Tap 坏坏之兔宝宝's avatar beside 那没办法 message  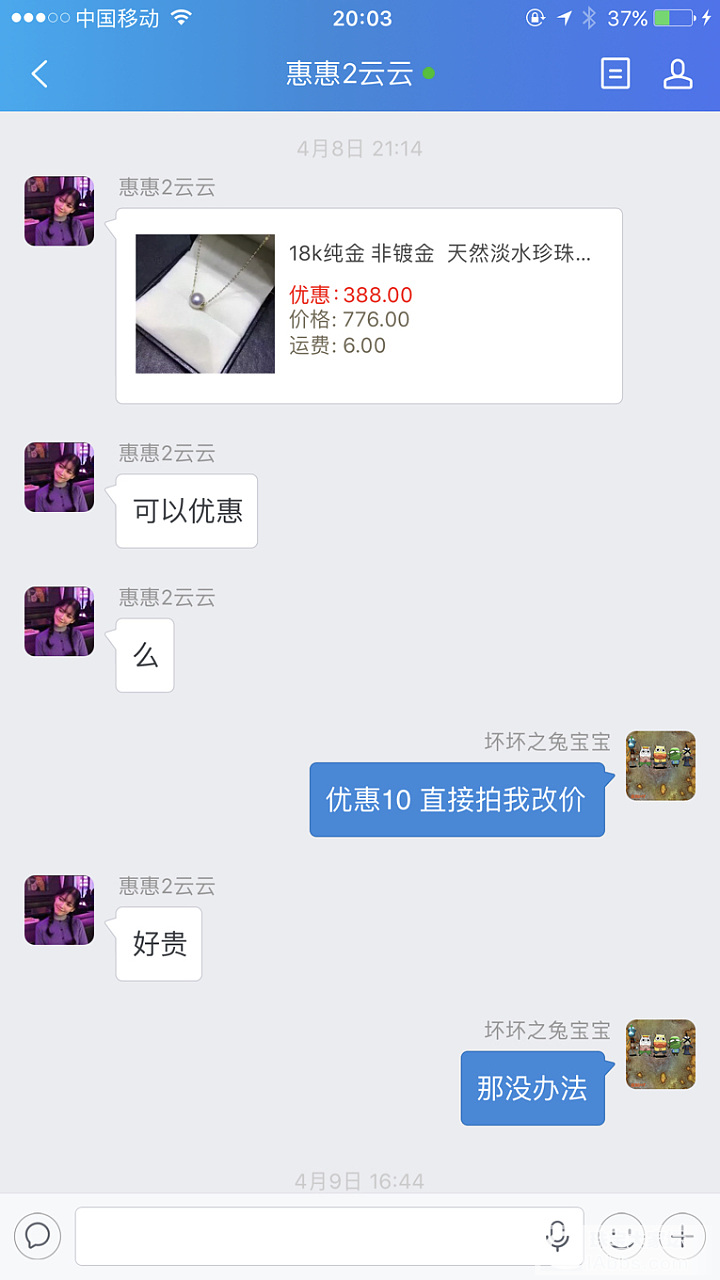[x=660, y=1054]
